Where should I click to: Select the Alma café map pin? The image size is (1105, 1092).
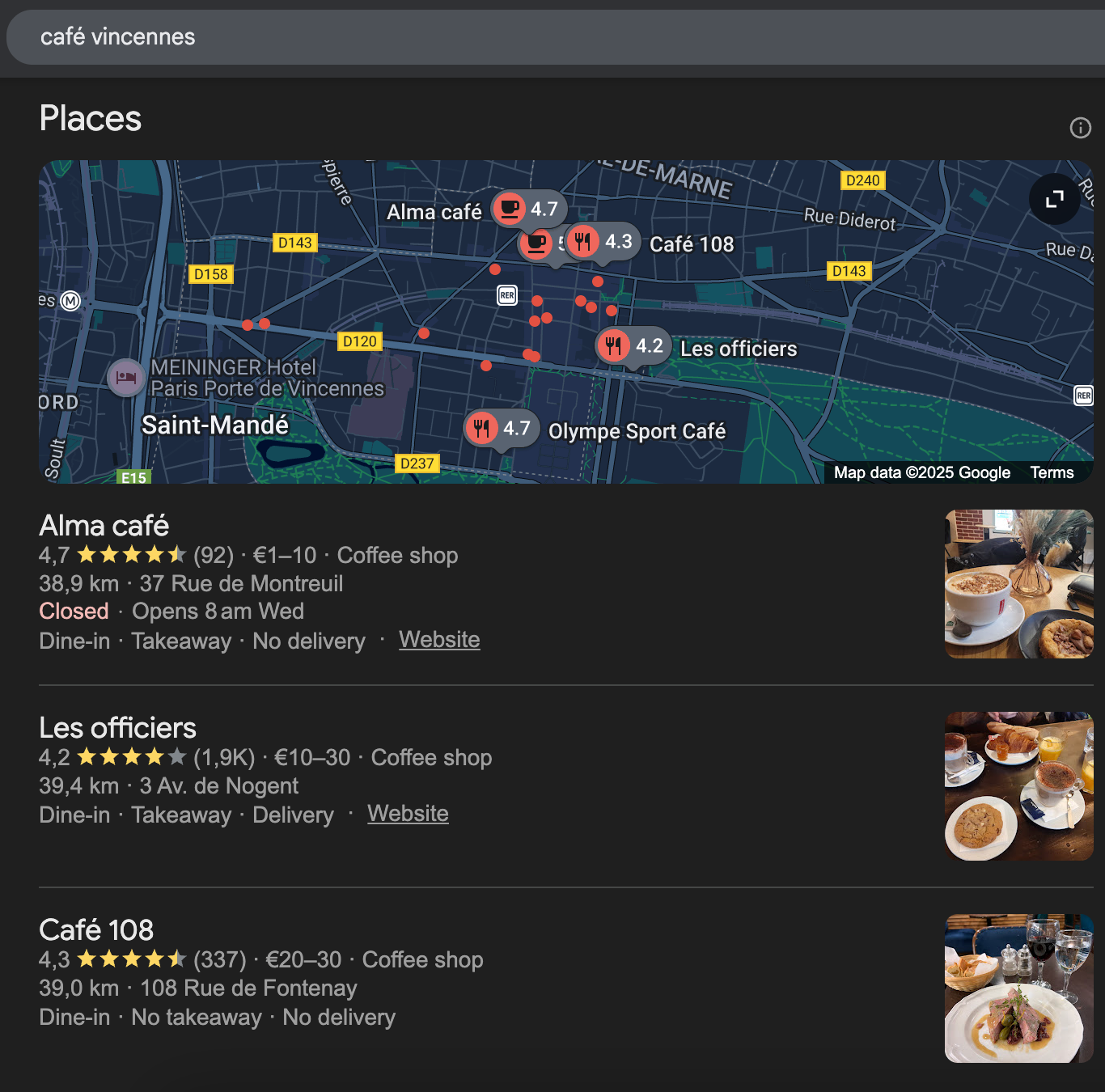510,210
